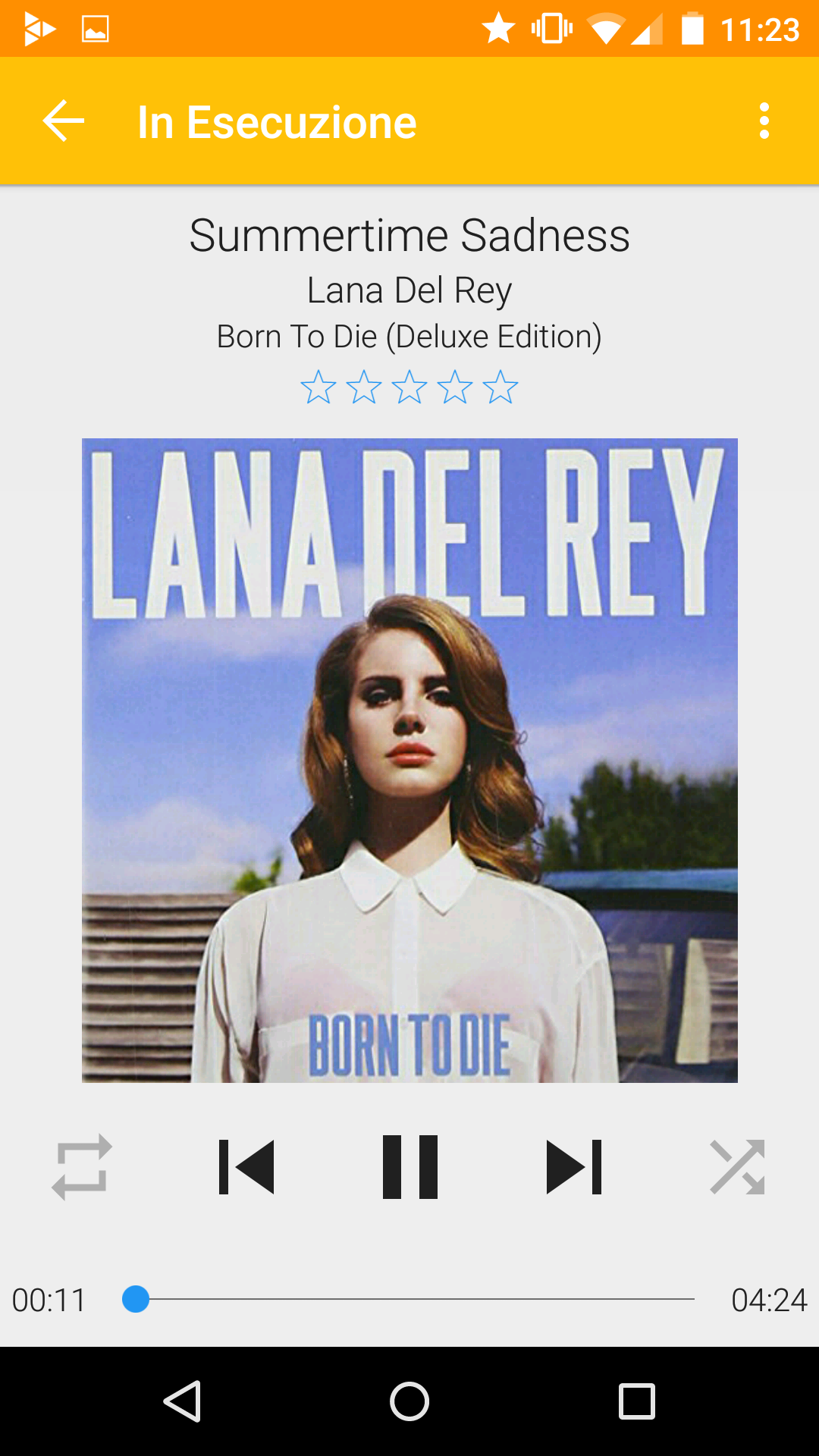The height and width of the screenshot is (1456, 819).
Task: Toggle repeat mode
Action: point(82,1167)
